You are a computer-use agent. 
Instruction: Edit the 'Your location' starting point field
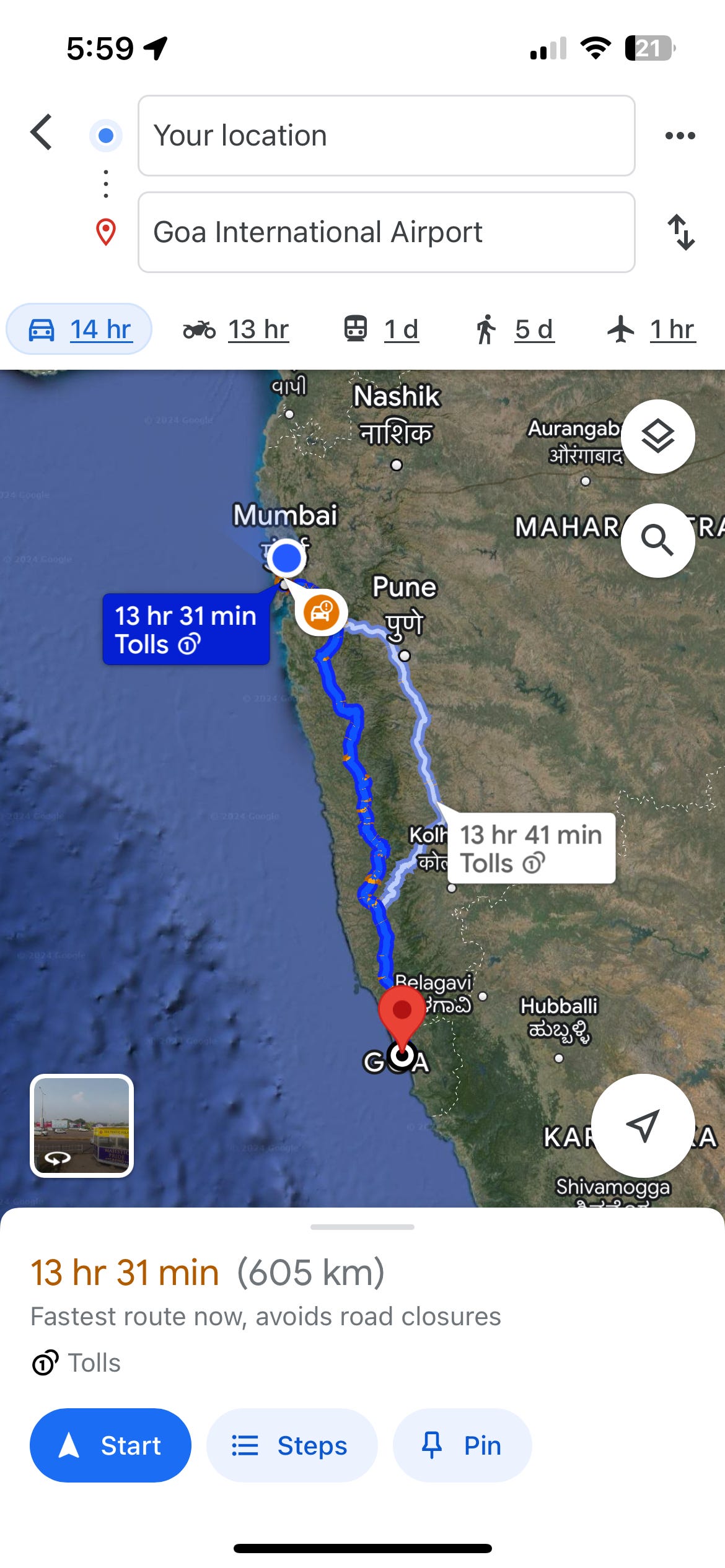tap(387, 136)
